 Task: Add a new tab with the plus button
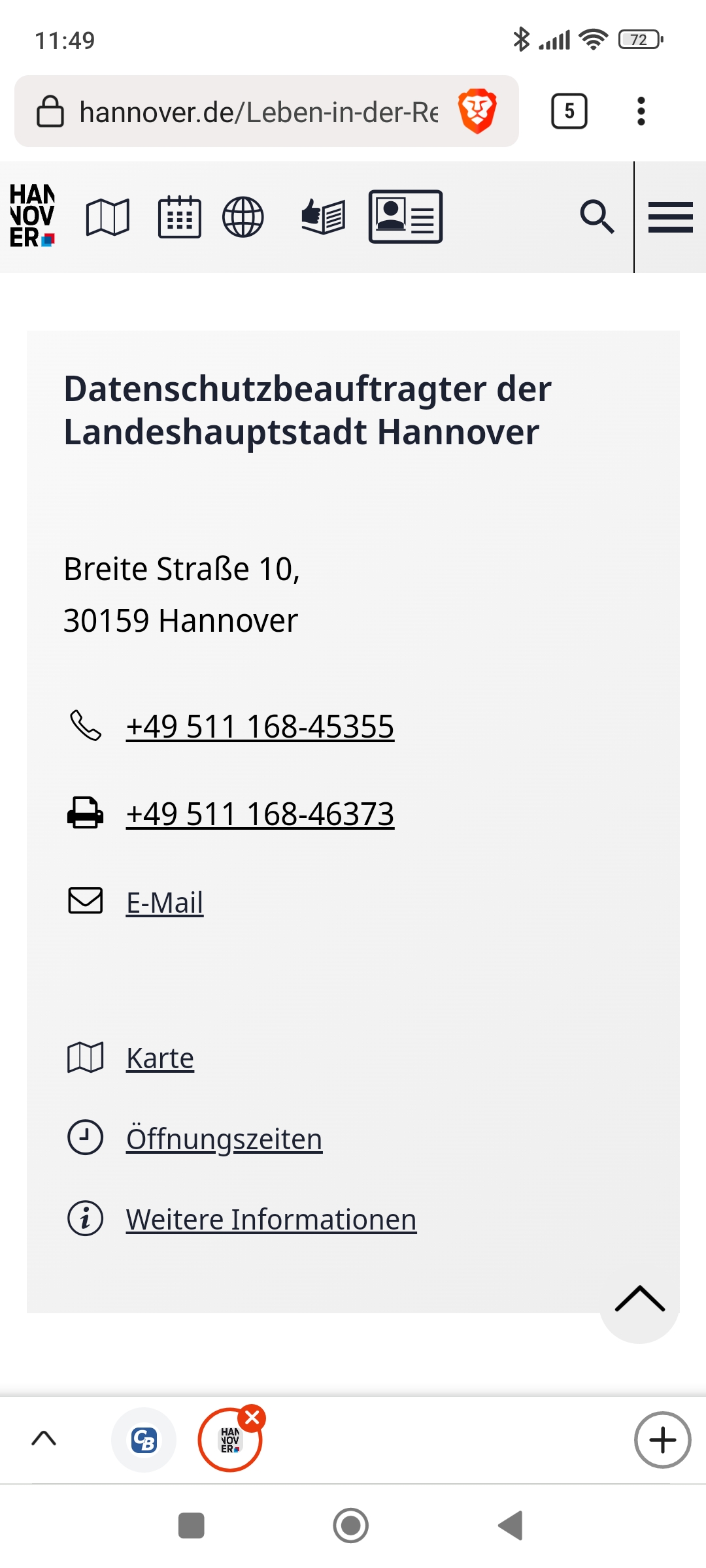(662, 1440)
